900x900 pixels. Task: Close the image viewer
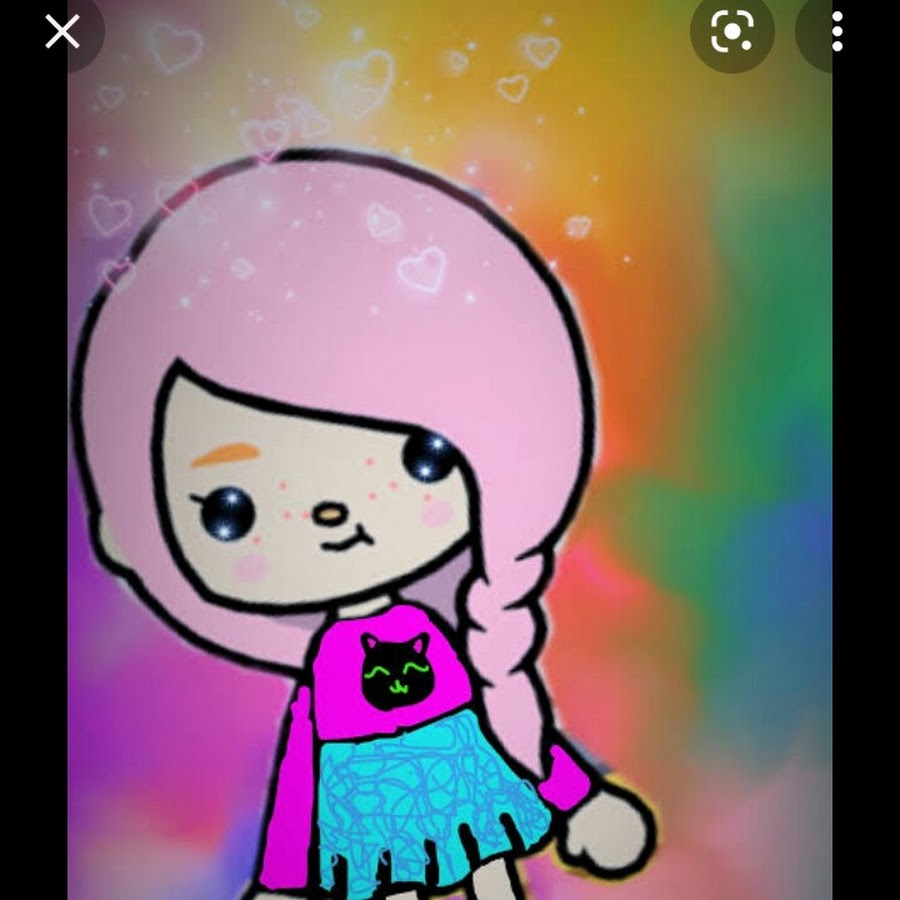62,33
